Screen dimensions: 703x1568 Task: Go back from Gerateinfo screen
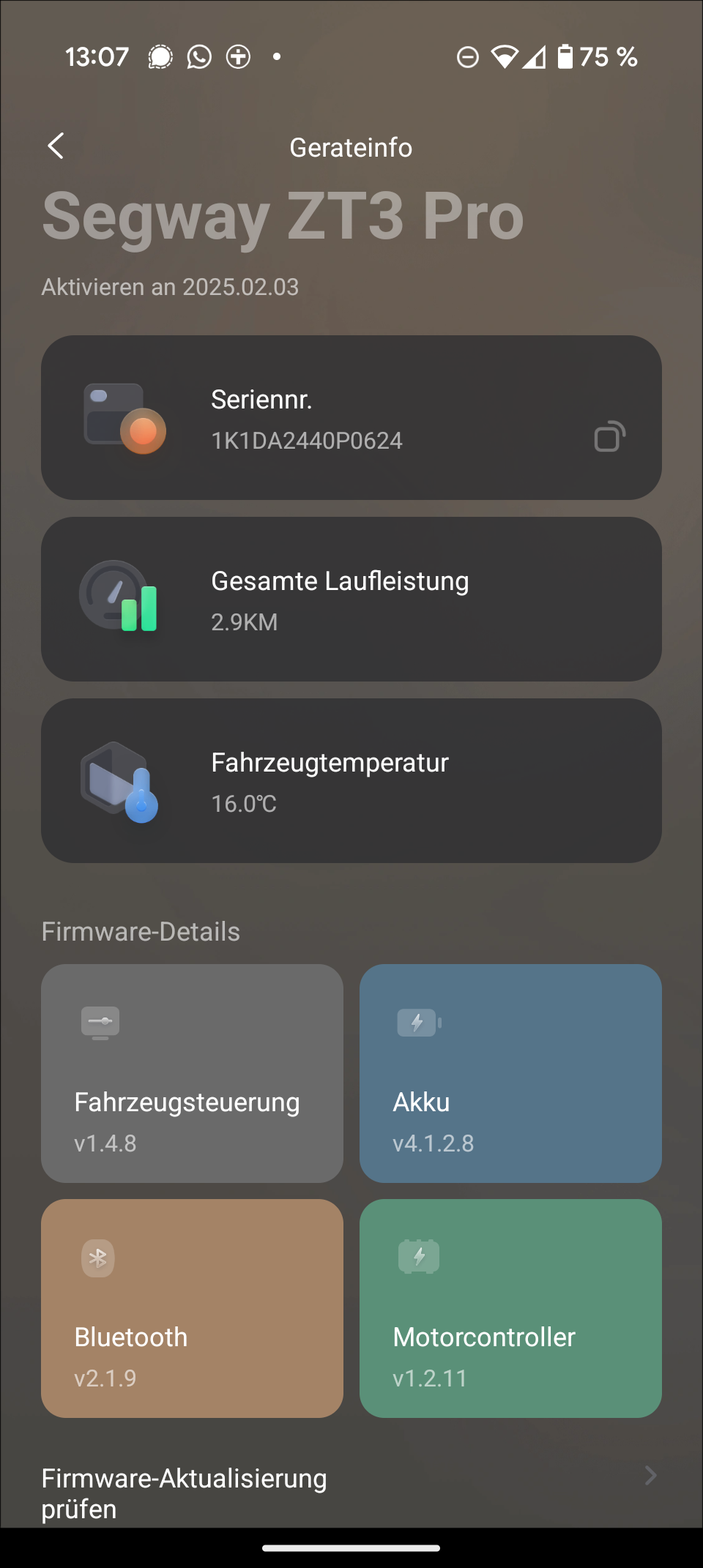(x=56, y=146)
